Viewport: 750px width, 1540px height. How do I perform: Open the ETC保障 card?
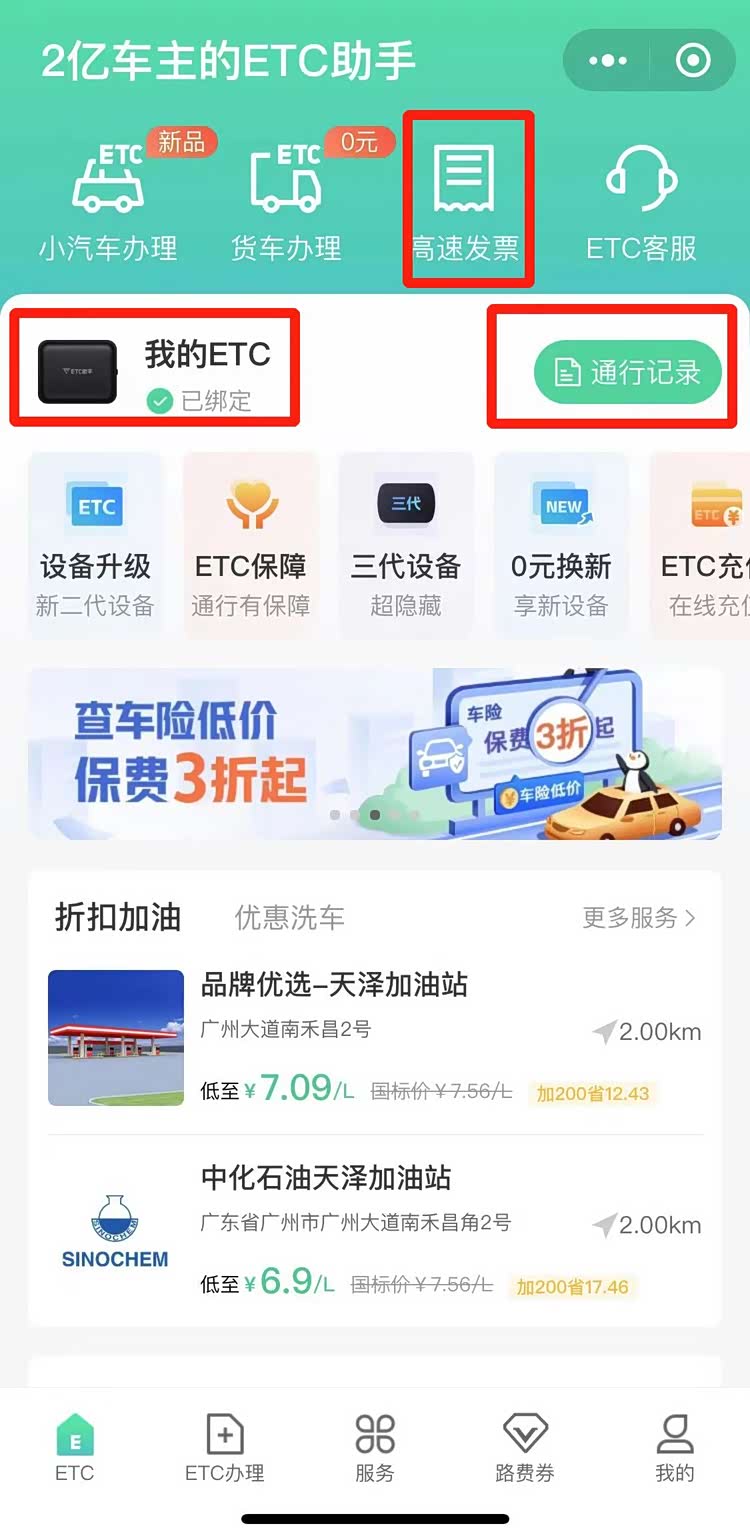(x=251, y=545)
